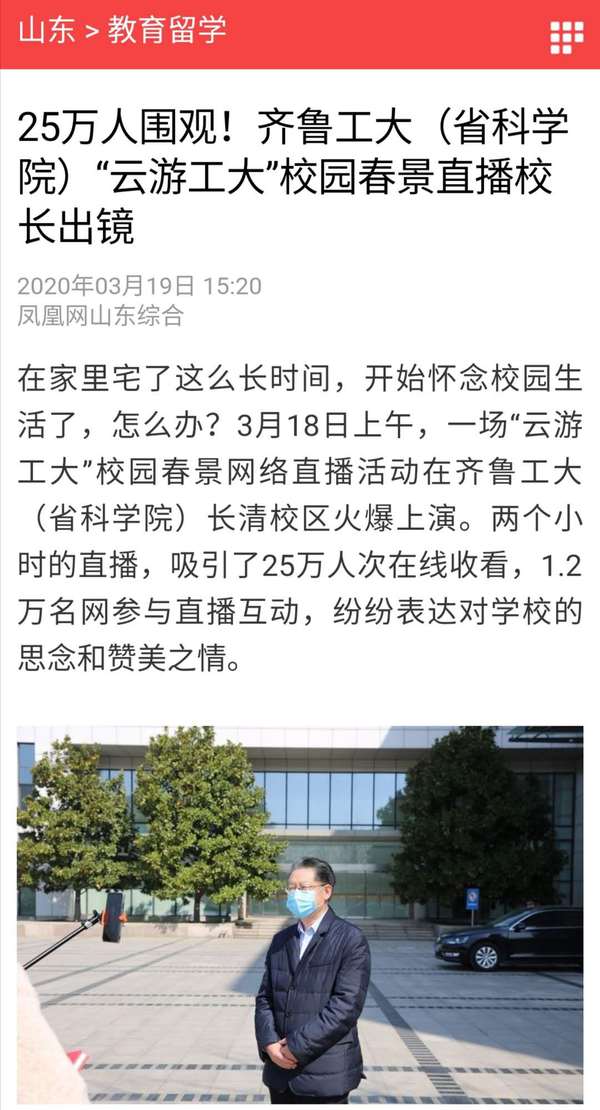This screenshot has height=1110, width=600.
Task: Open the grid menu icon
Action: coord(566,35)
